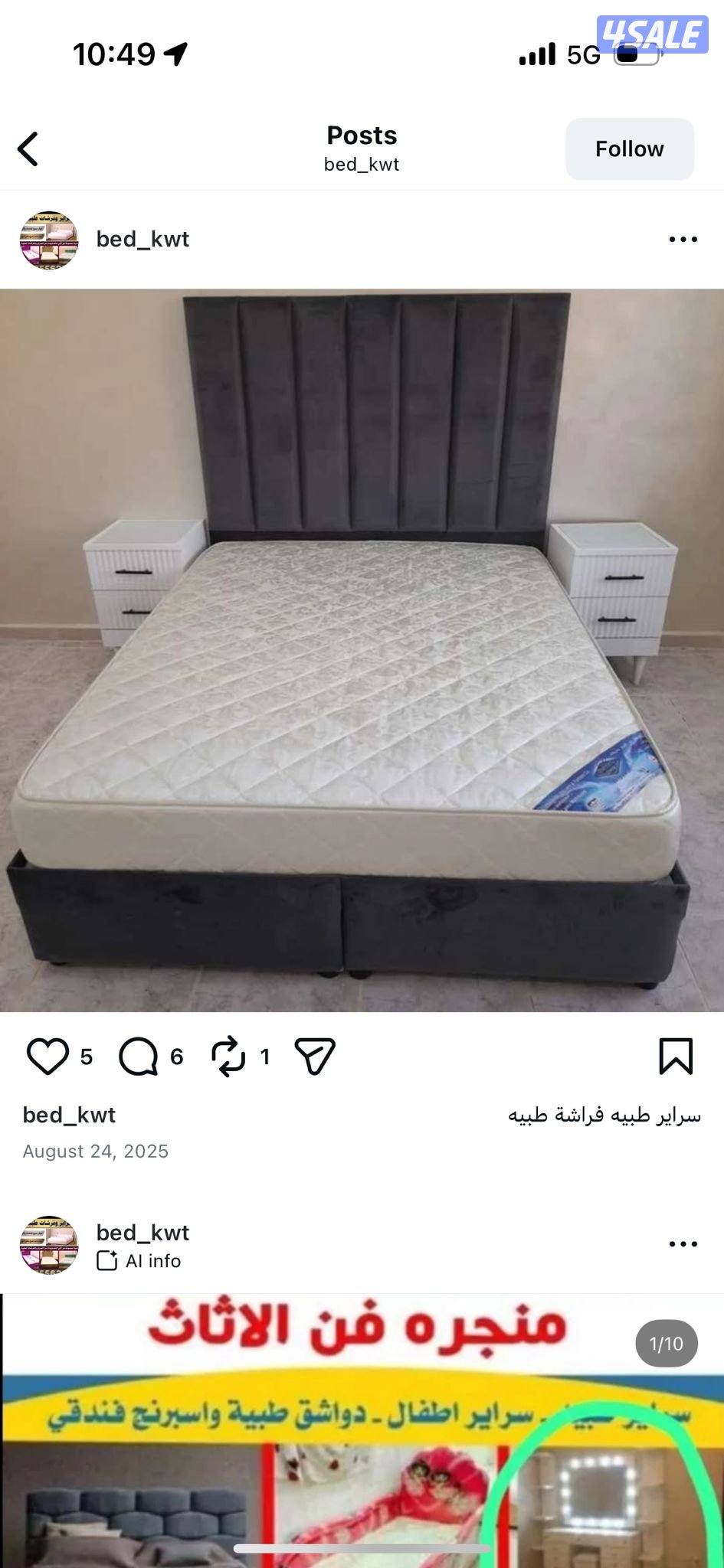Open options menu on the gray bed post
This screenshot has width=724, height=1568.
tap(683, 240)
